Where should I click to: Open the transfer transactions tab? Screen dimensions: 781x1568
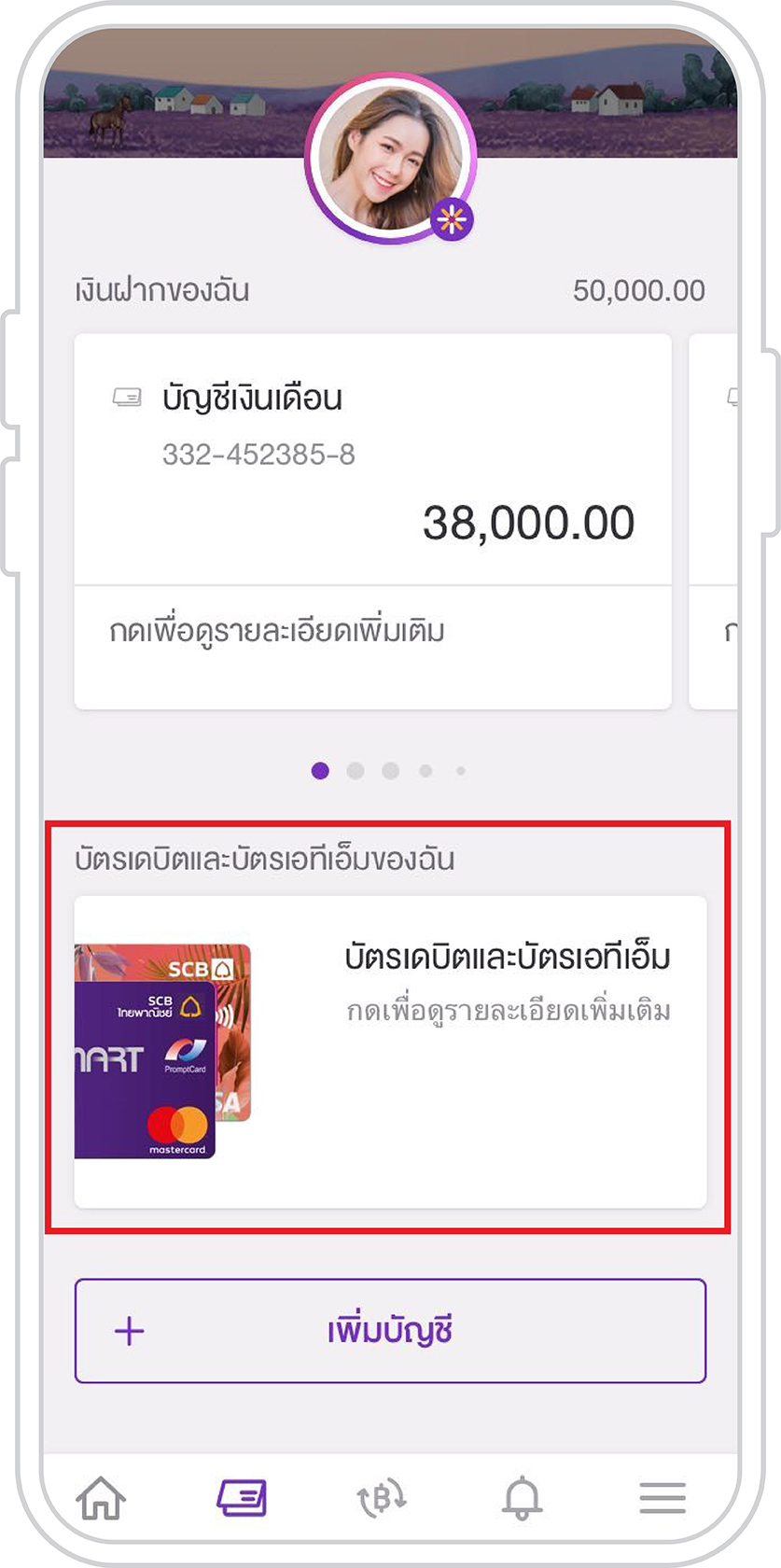click(382, 1499)
